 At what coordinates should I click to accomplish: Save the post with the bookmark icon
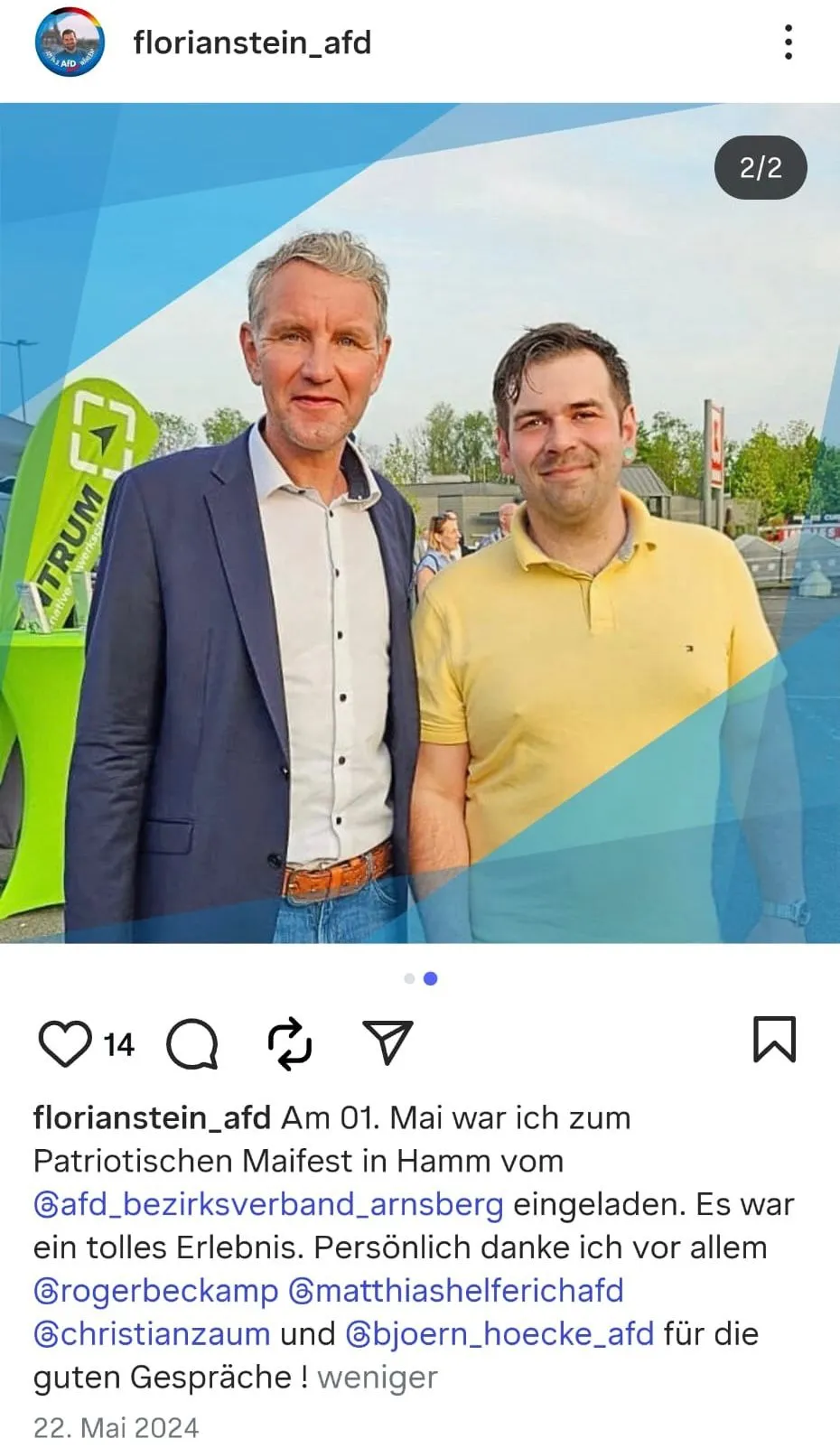(x=774, y=1040)
